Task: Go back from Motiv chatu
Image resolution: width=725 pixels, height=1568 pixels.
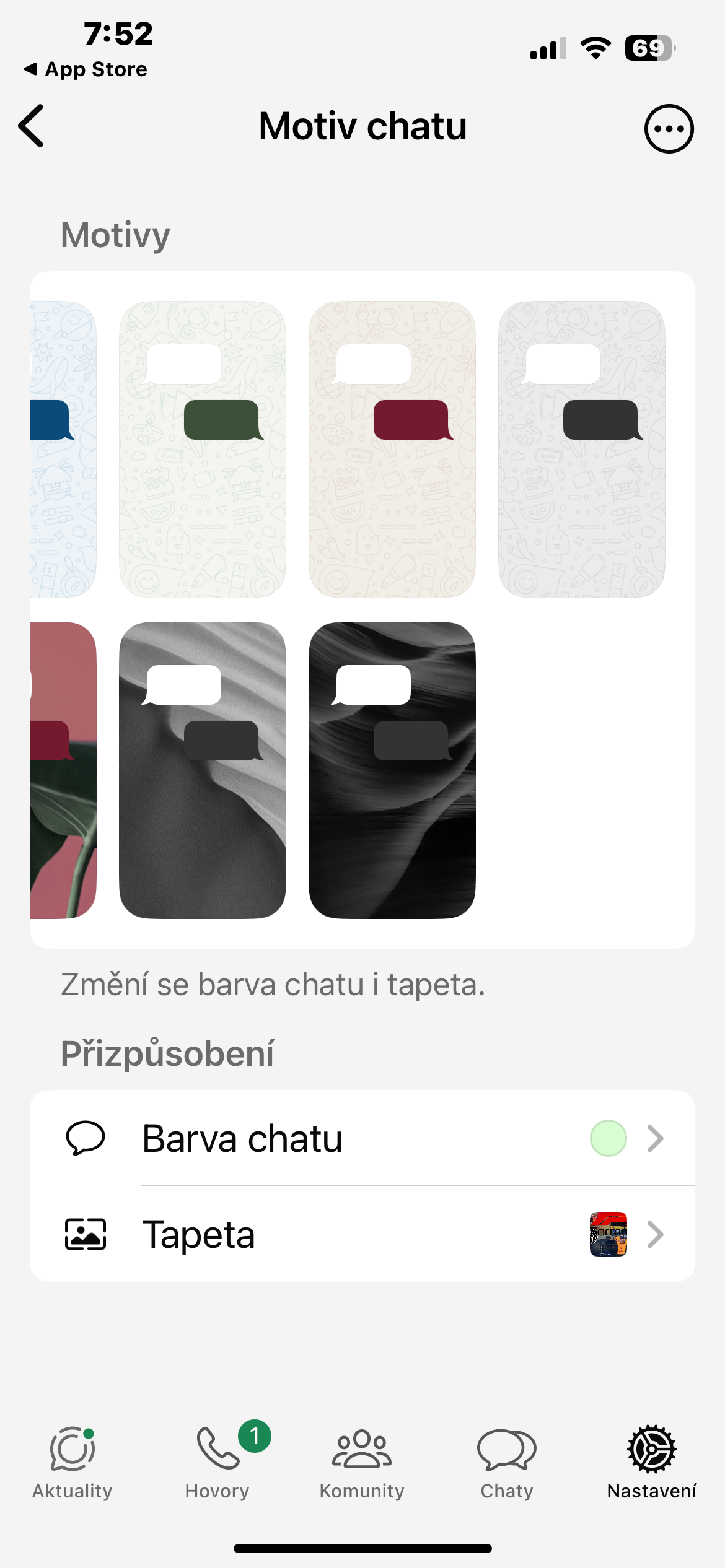Action: pos(32,126)
